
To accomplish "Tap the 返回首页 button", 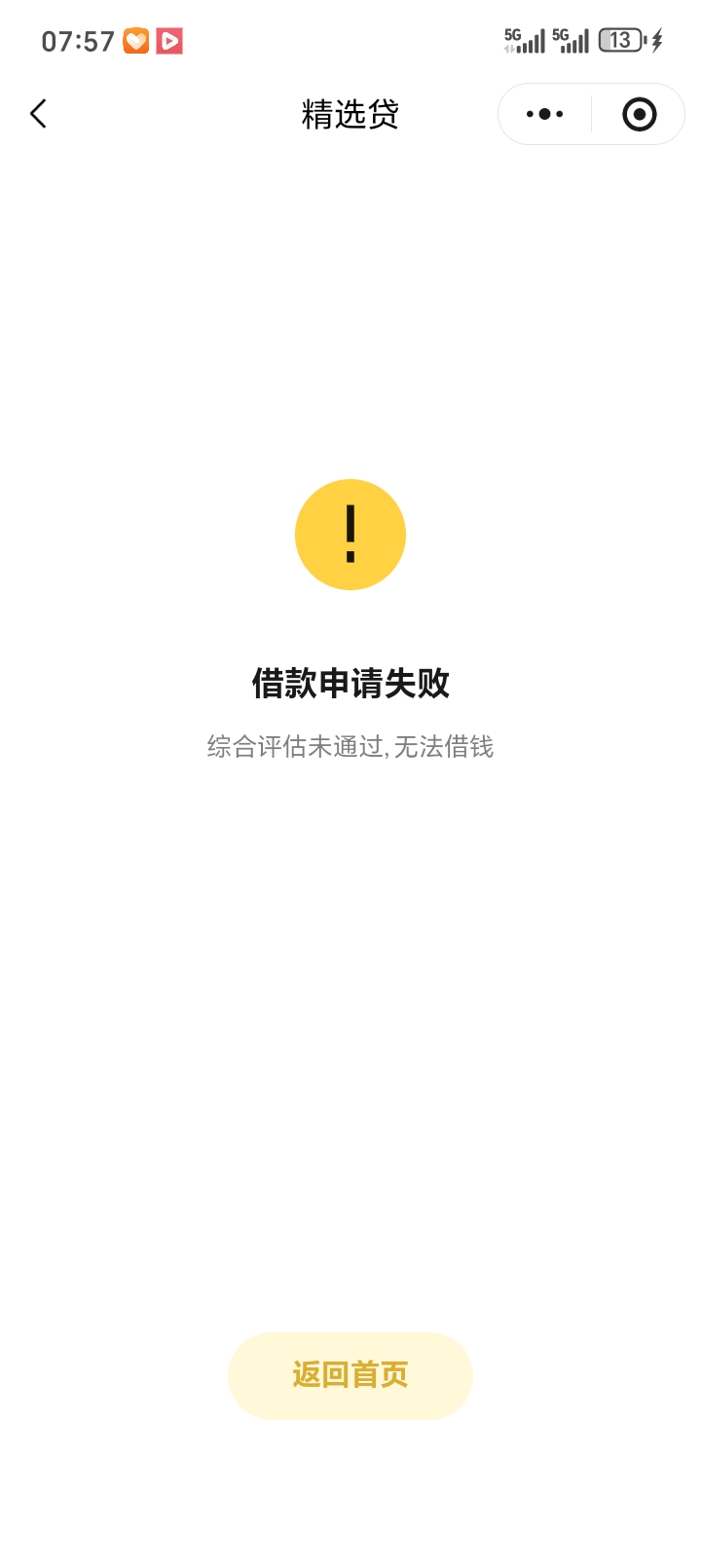I will [350, 1375].
